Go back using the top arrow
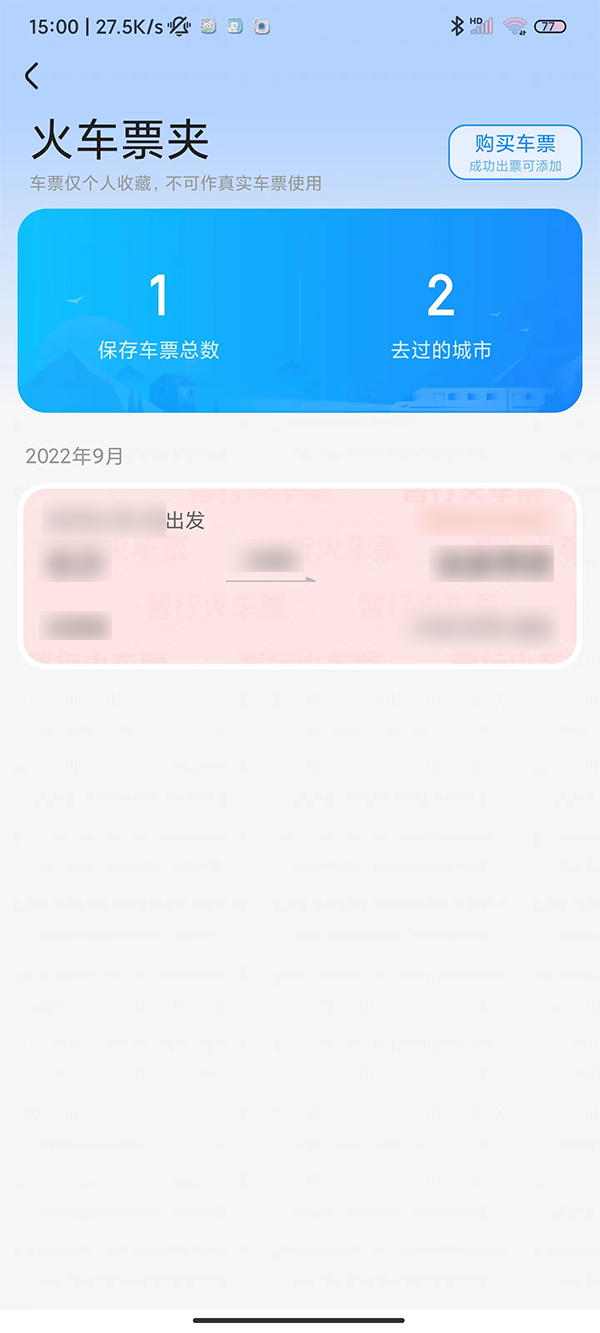 (x=32, y=76)
